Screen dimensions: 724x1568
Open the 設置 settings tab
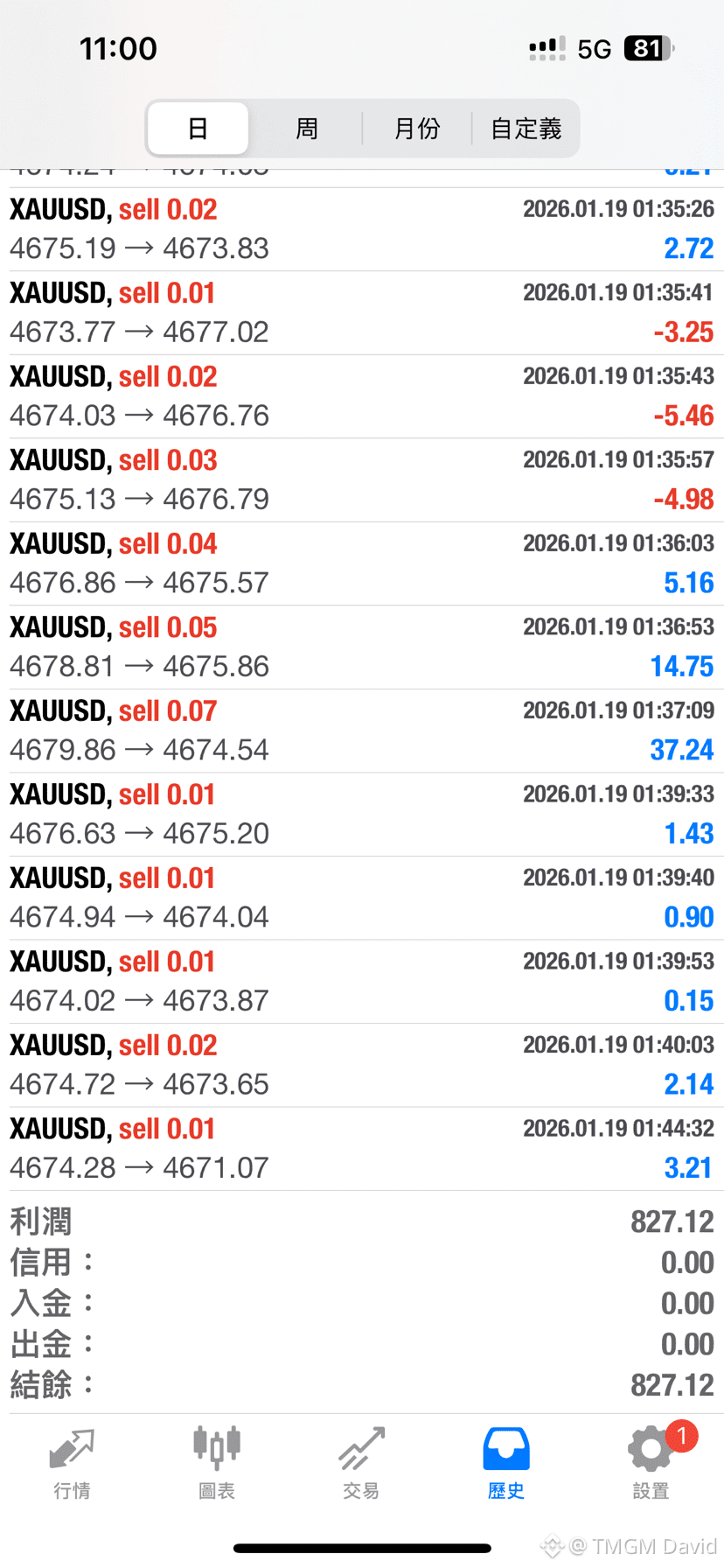point(651,1463)
